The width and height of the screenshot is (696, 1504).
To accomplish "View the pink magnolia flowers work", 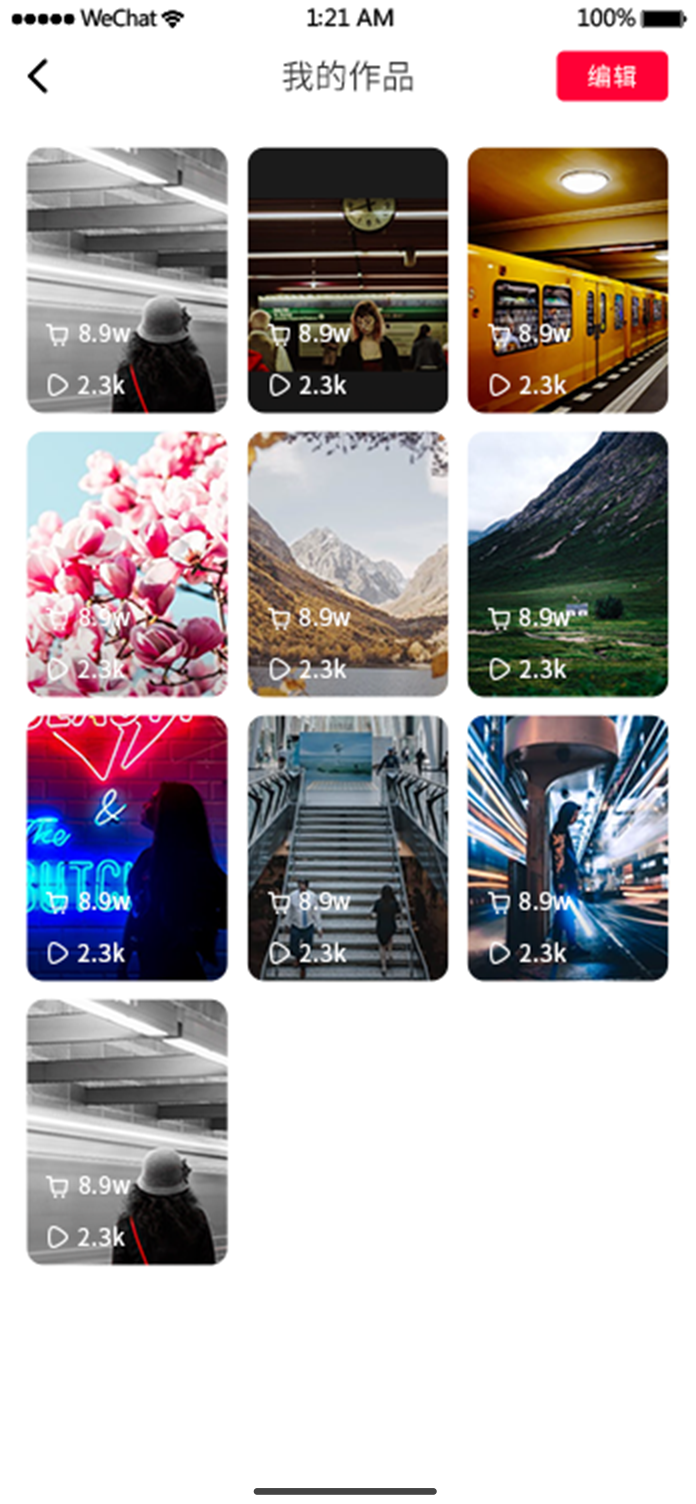I will (127, 564).
